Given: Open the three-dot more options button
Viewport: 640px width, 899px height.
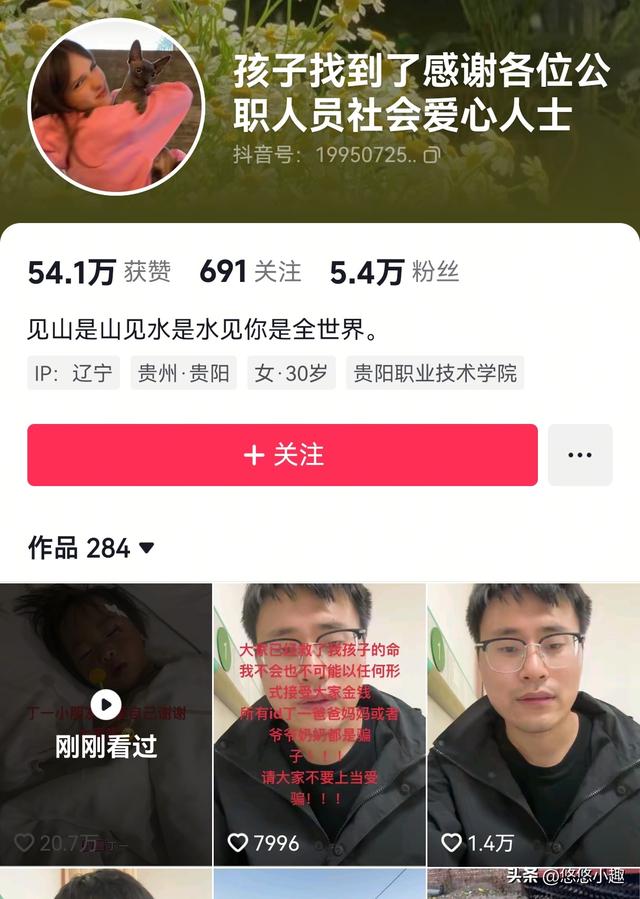Looking at the screenshot, I should (x=579, y=455).
